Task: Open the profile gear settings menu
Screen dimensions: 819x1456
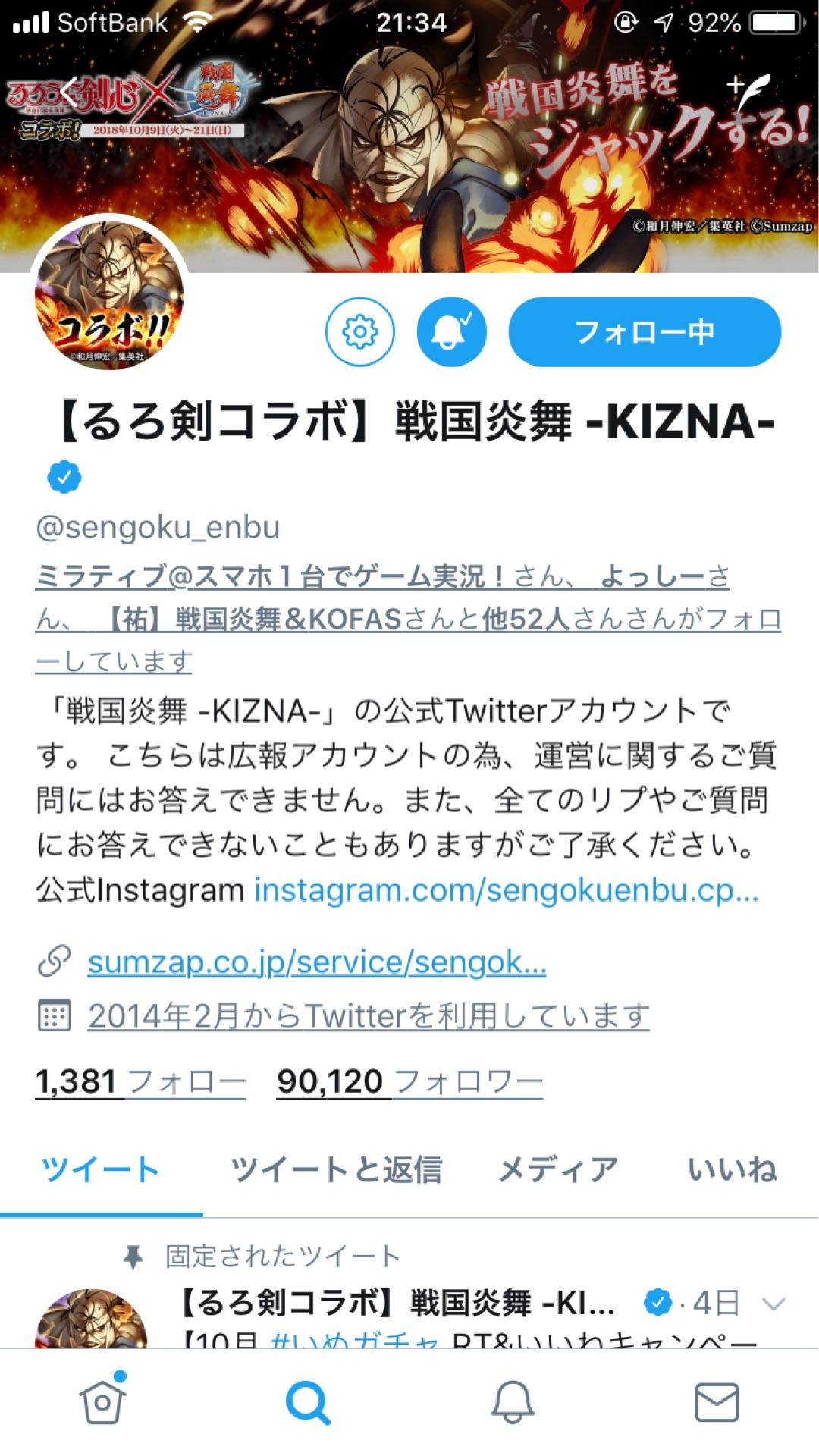Action: (x=359, y=331)
